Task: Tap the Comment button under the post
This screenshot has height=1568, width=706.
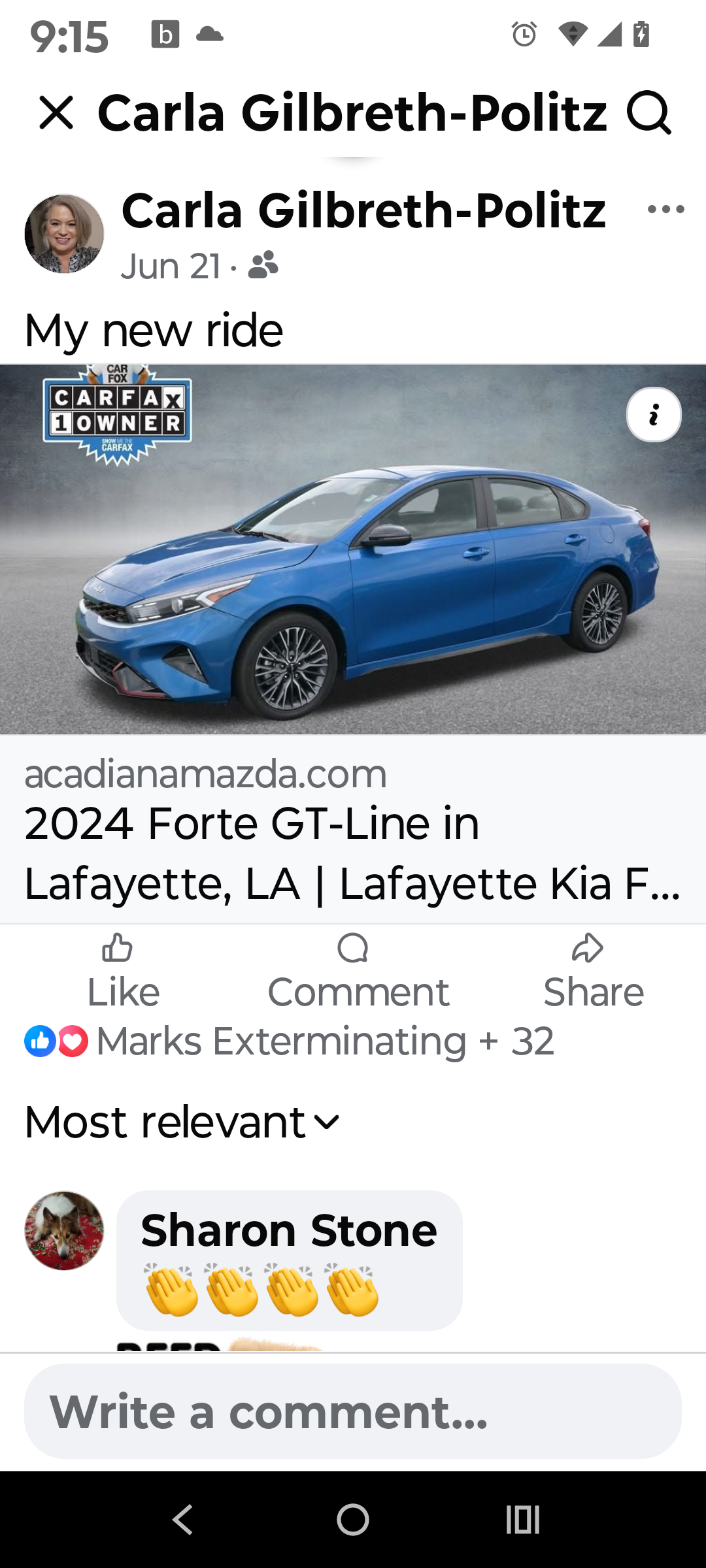Action: (x=358, y=972)
